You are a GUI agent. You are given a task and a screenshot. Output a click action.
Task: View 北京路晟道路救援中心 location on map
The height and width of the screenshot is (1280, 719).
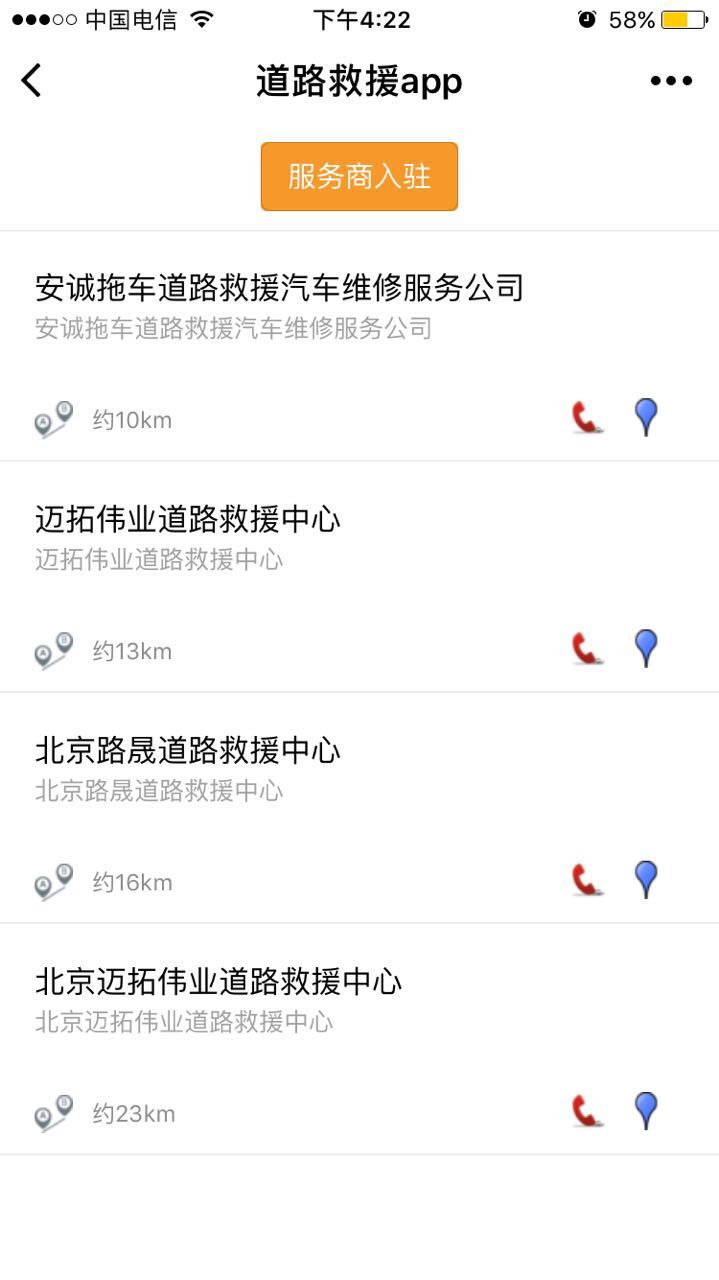pyautogui.click(x=647, y=879)
